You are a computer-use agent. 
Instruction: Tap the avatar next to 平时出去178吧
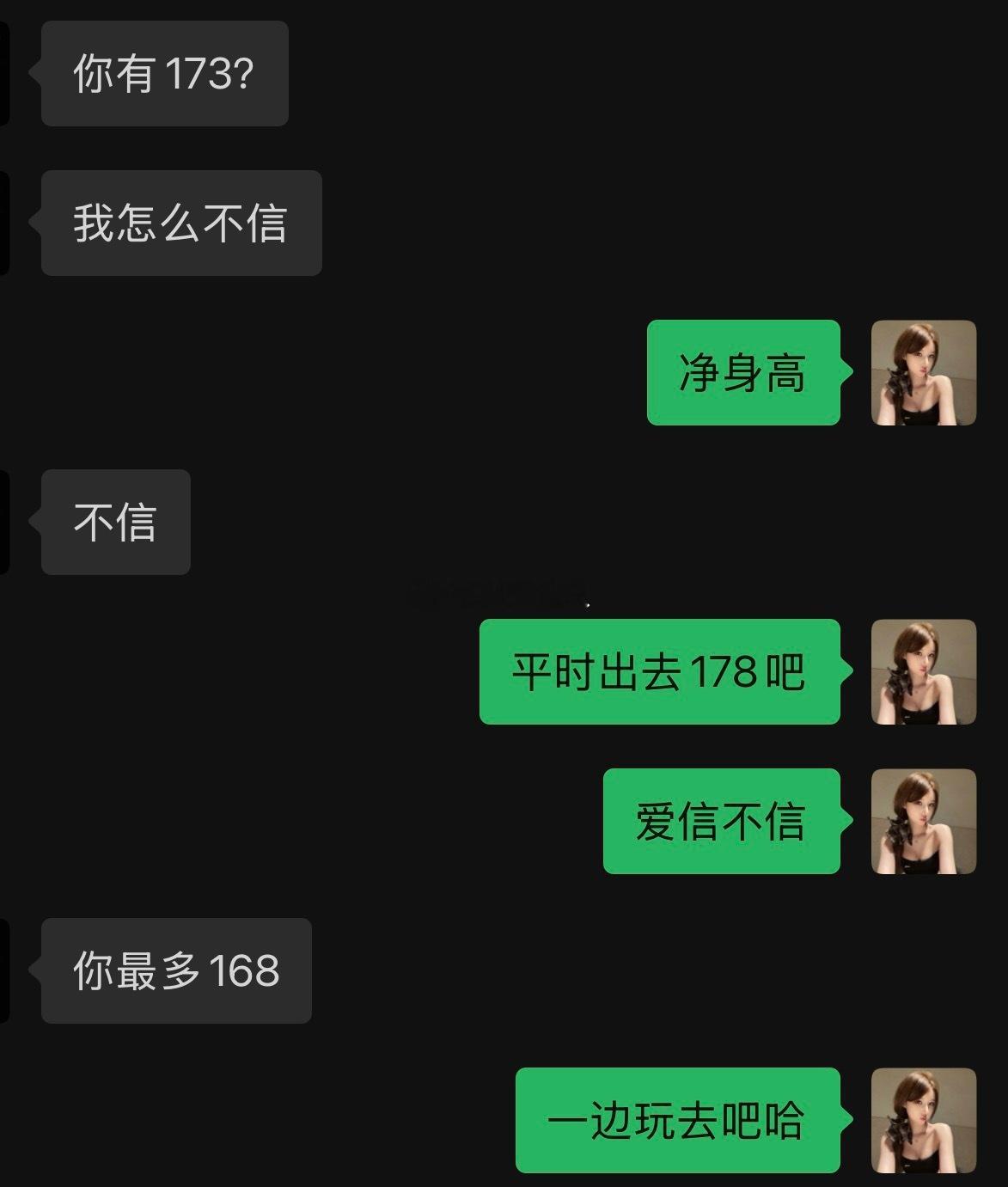(x=923, y=671)
